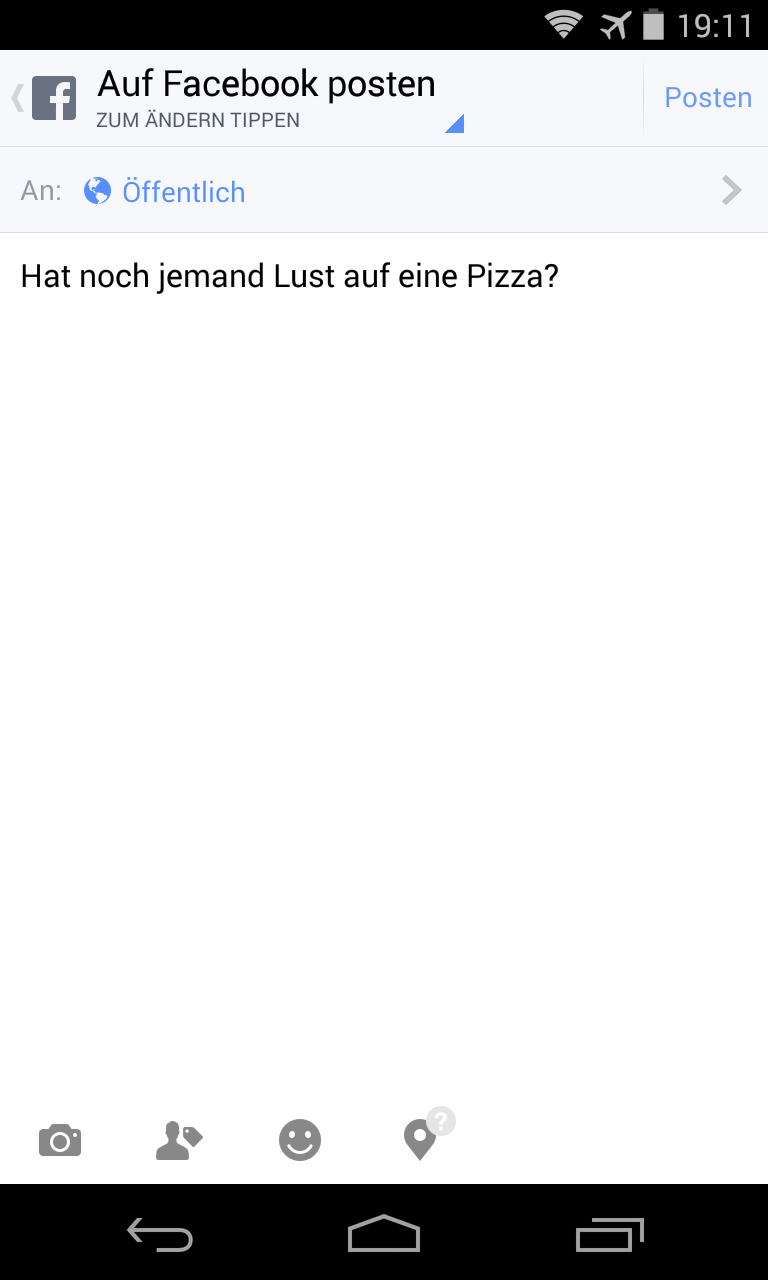The height and width of the screenshot is (1280, 768).
Task: Add a feeling with the smiley icon
Action: pos(300,1140)
